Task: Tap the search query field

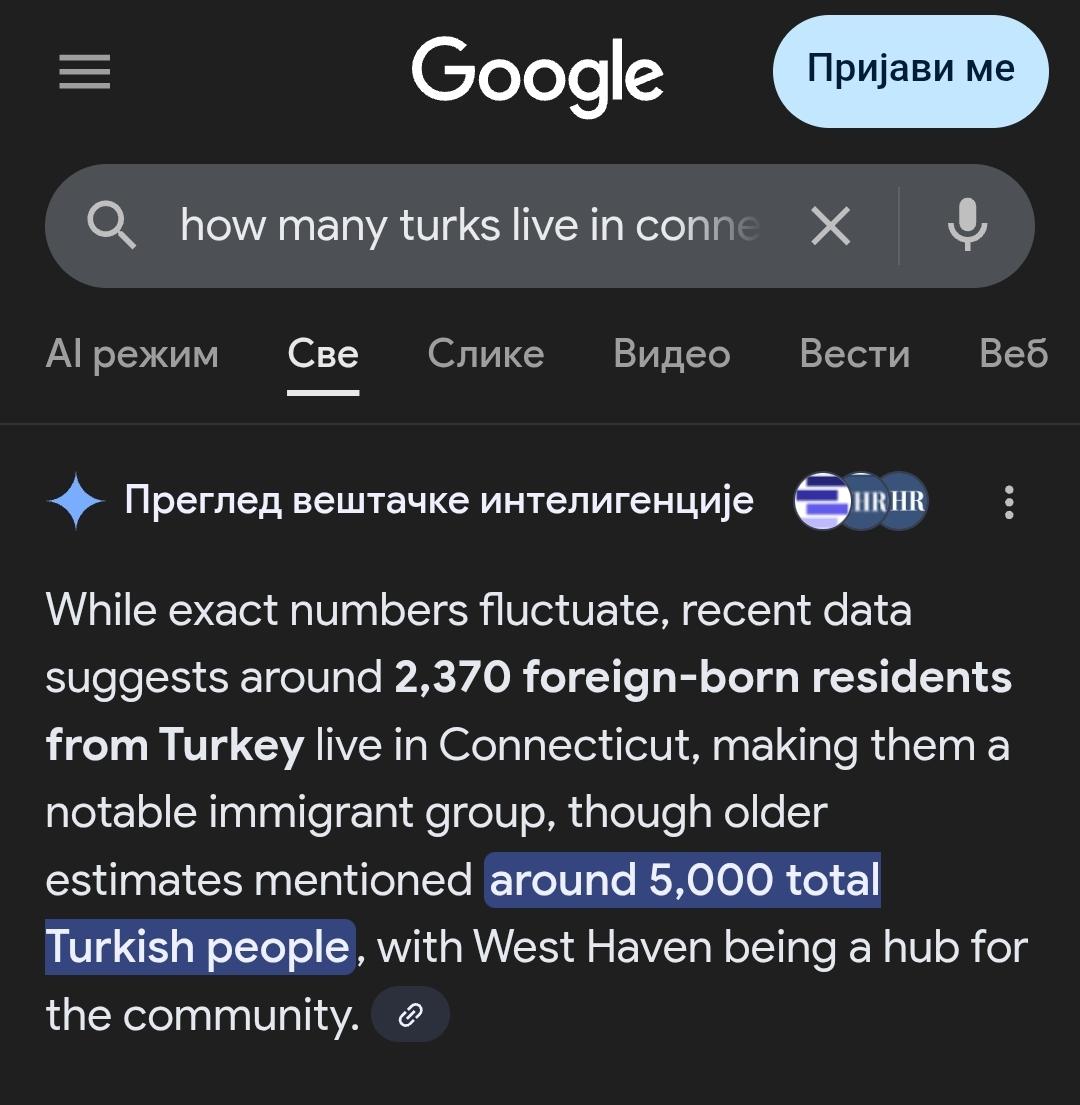Action: [x=470, y=226]
